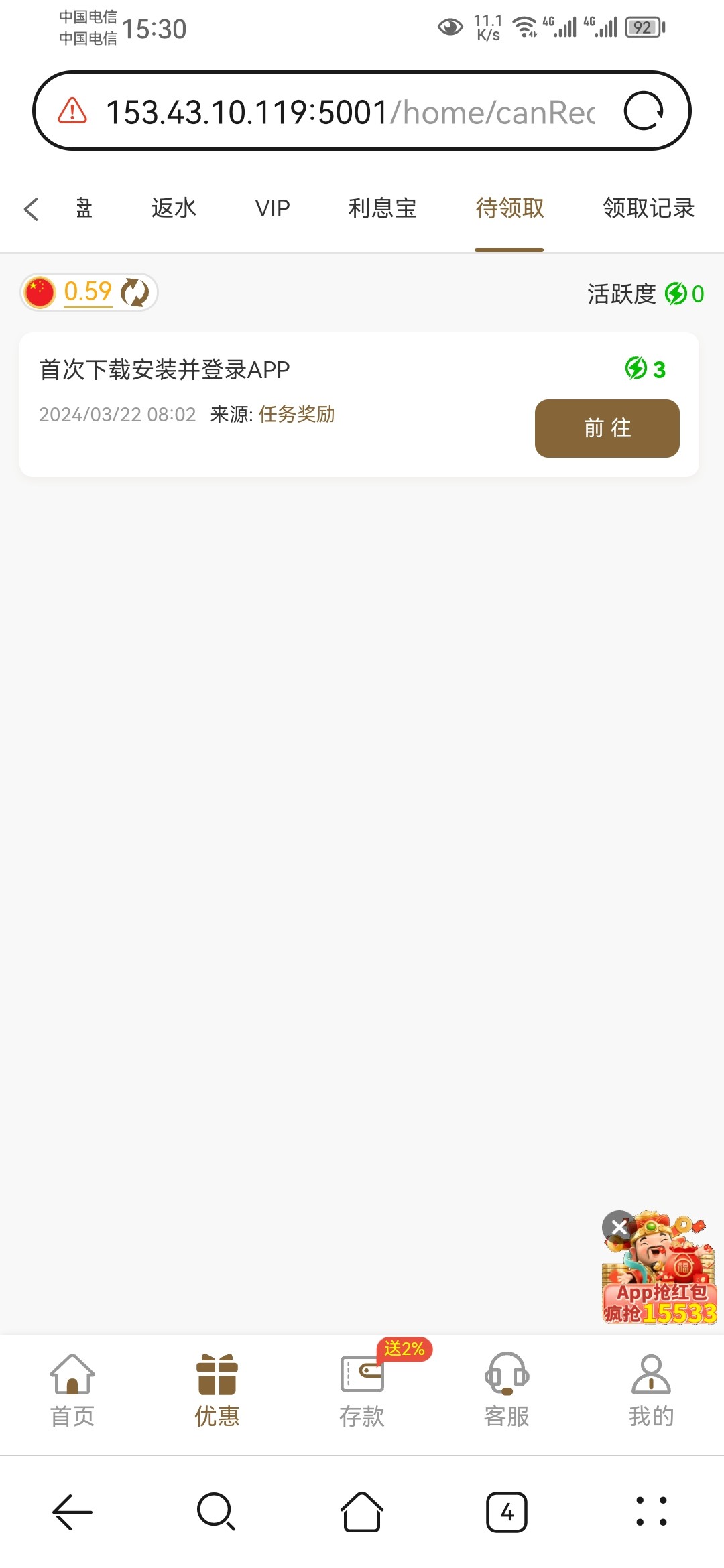Tap the 前往 button for APP task

point(607,428)
